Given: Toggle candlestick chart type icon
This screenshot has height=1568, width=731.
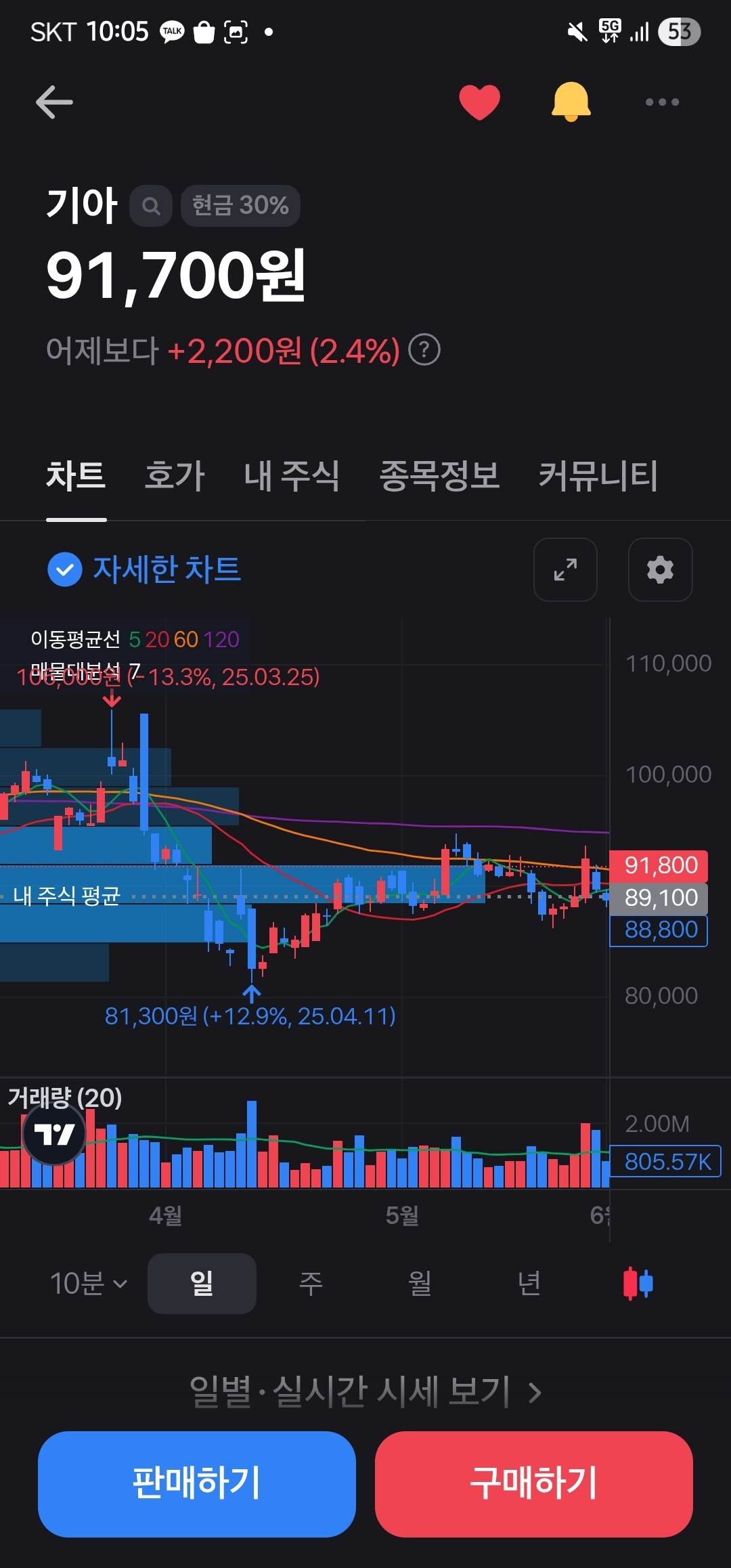Looking at the screenshot, I should click(x=638, y=1284).
